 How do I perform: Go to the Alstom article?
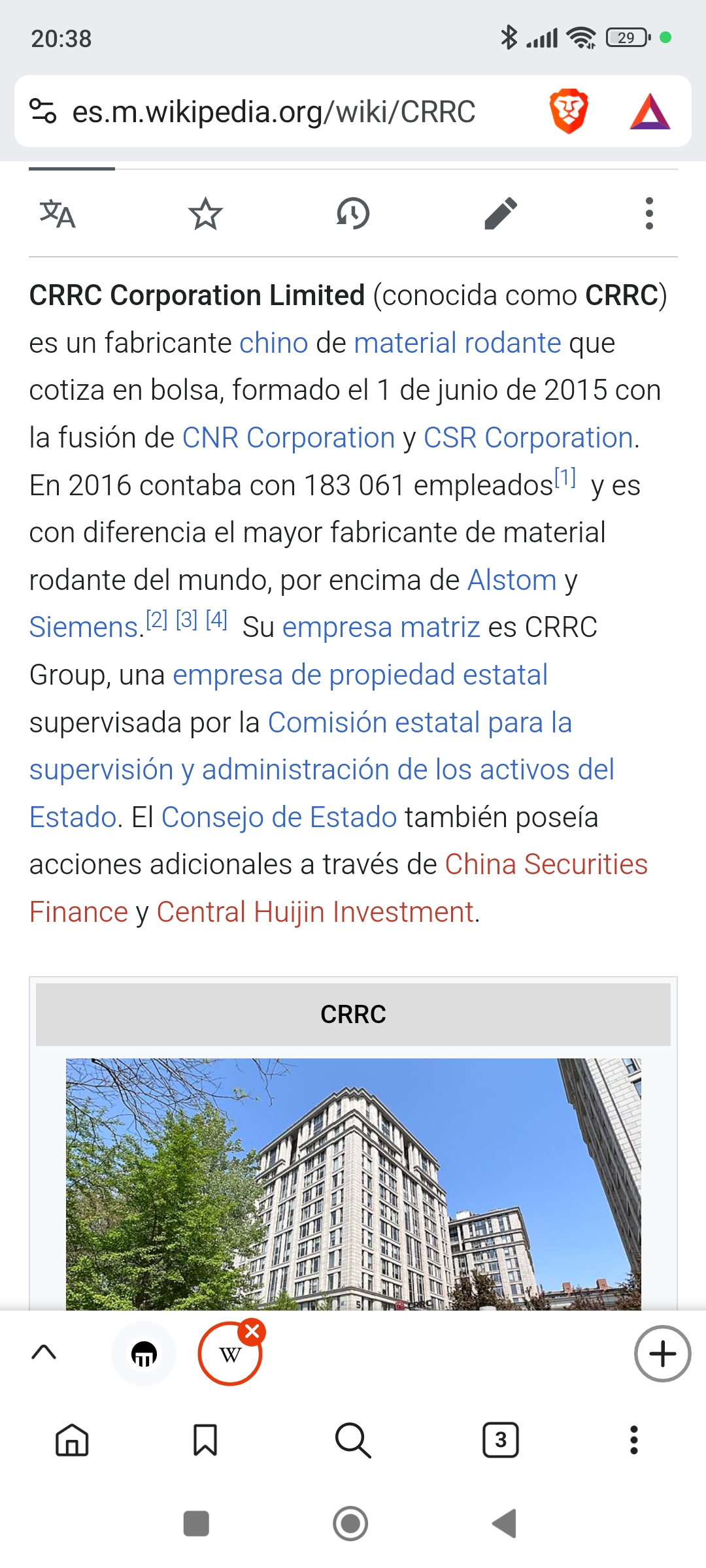pyautogui.click(x=512, y=580)
